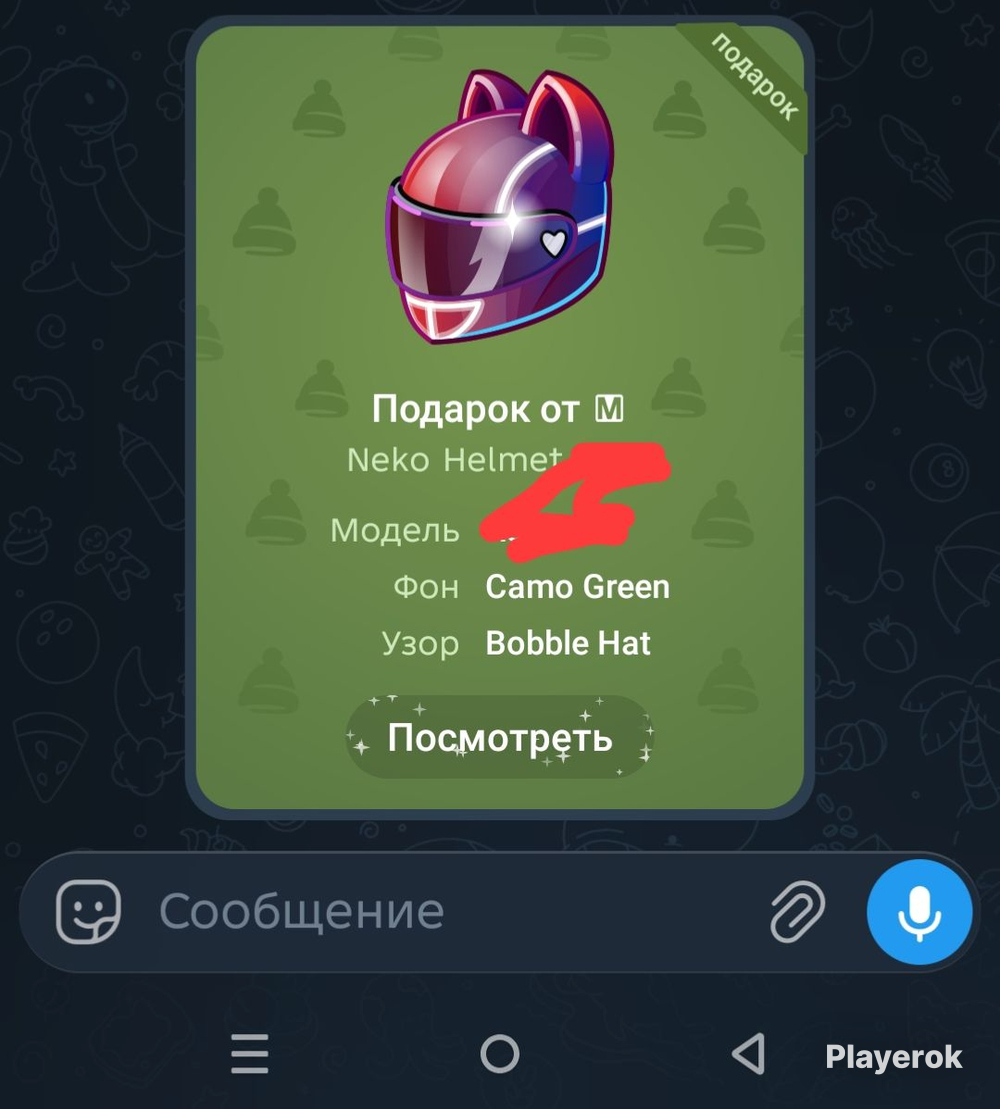Image resolution: width=1000 pixels, height=1109 pixels.
Task: Show recent apps from the navigation bar
Action: tap(250, 1054)
